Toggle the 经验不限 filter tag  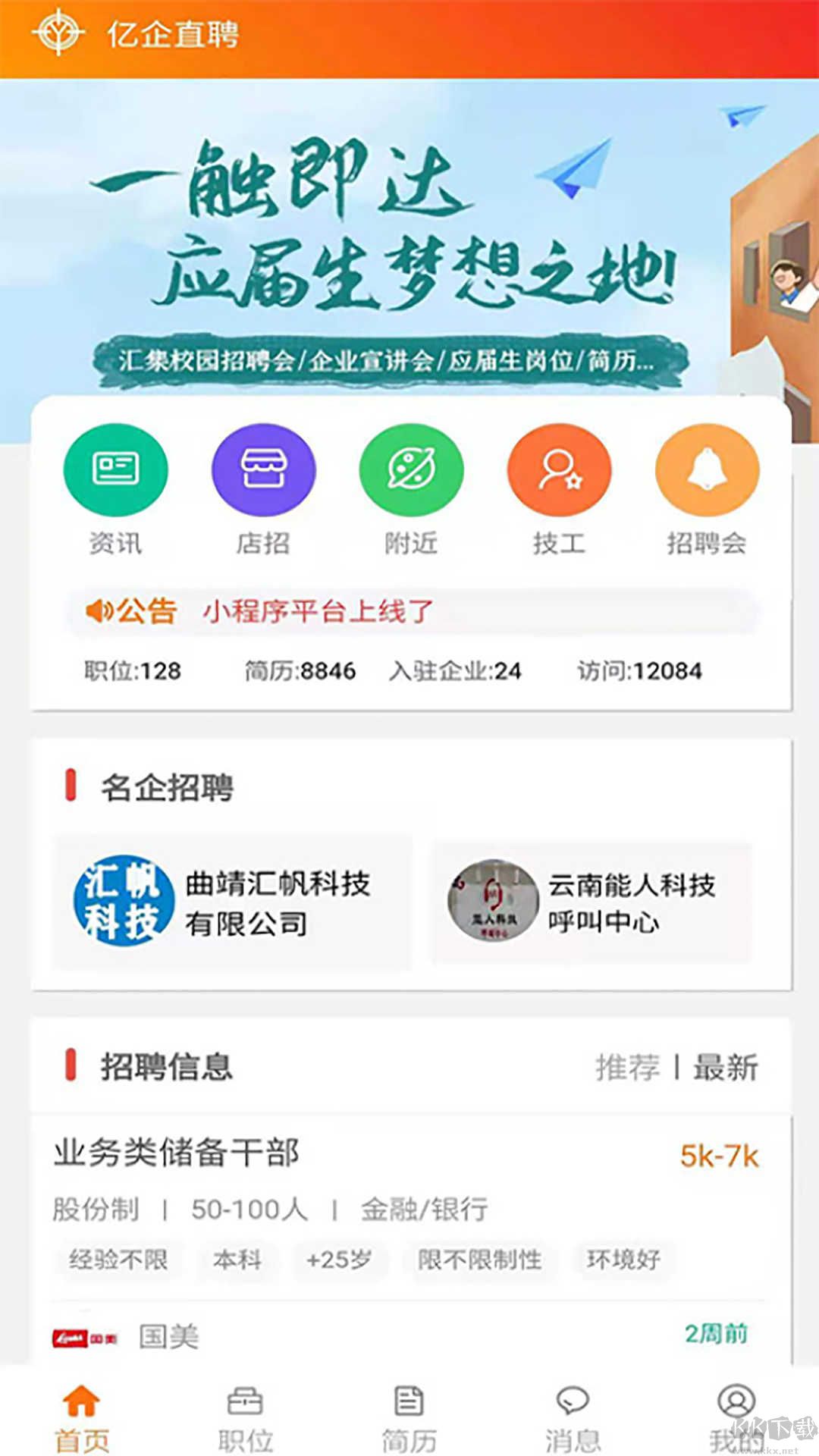coord(118,1259)
